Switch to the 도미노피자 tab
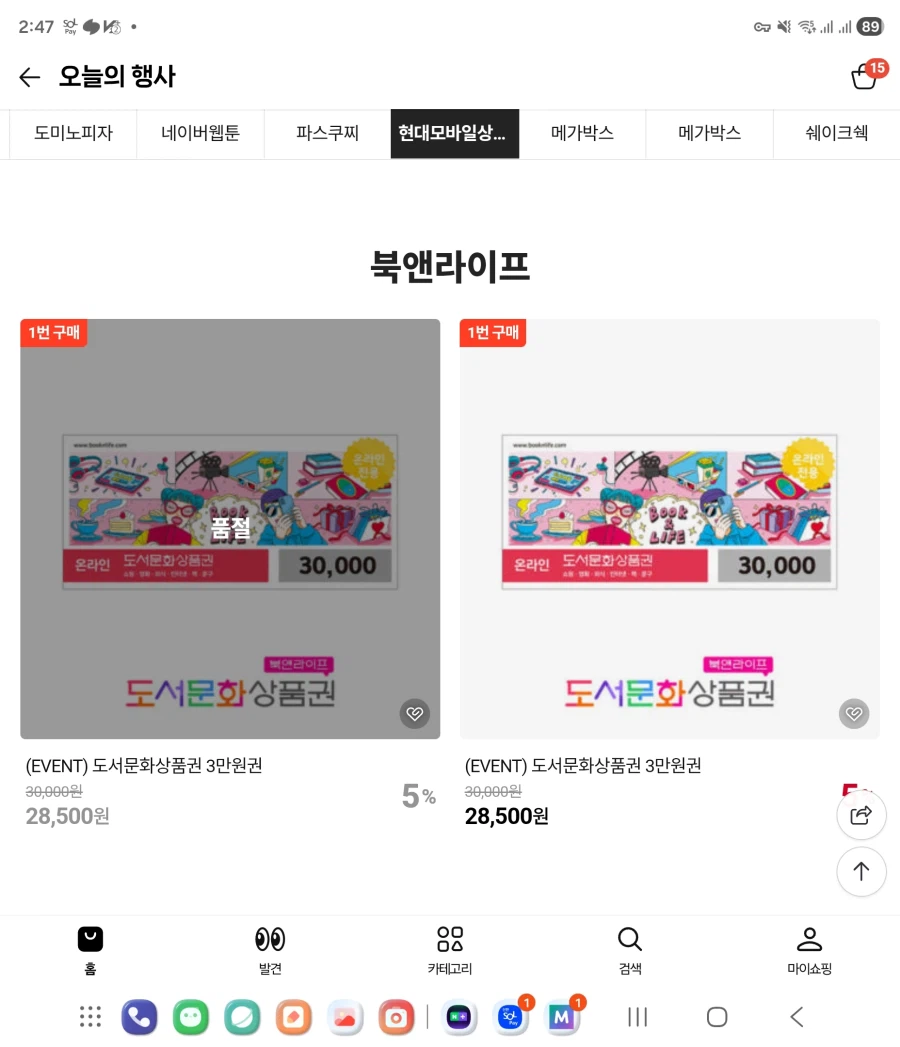Viewport: 900px width, 1047px height. (x=71, y=133)
